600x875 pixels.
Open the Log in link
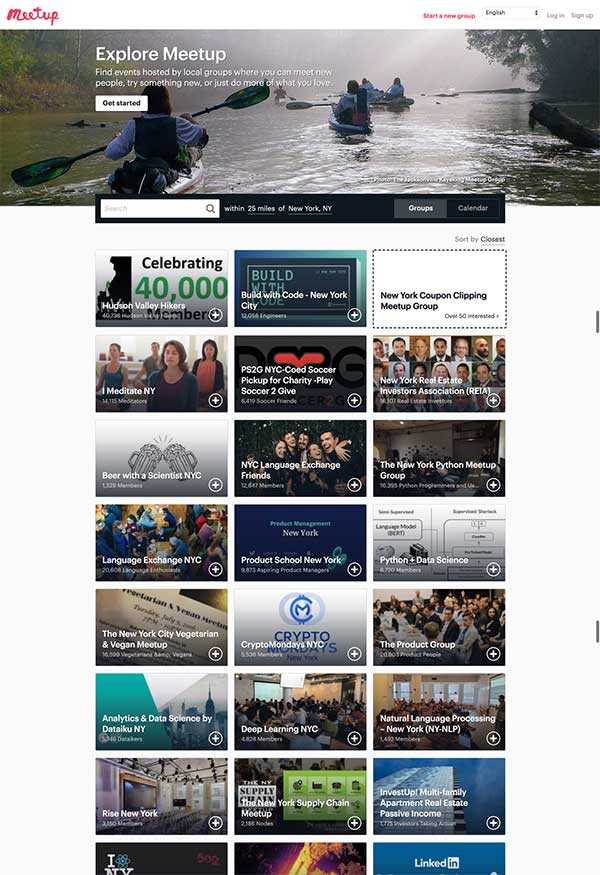555,15
